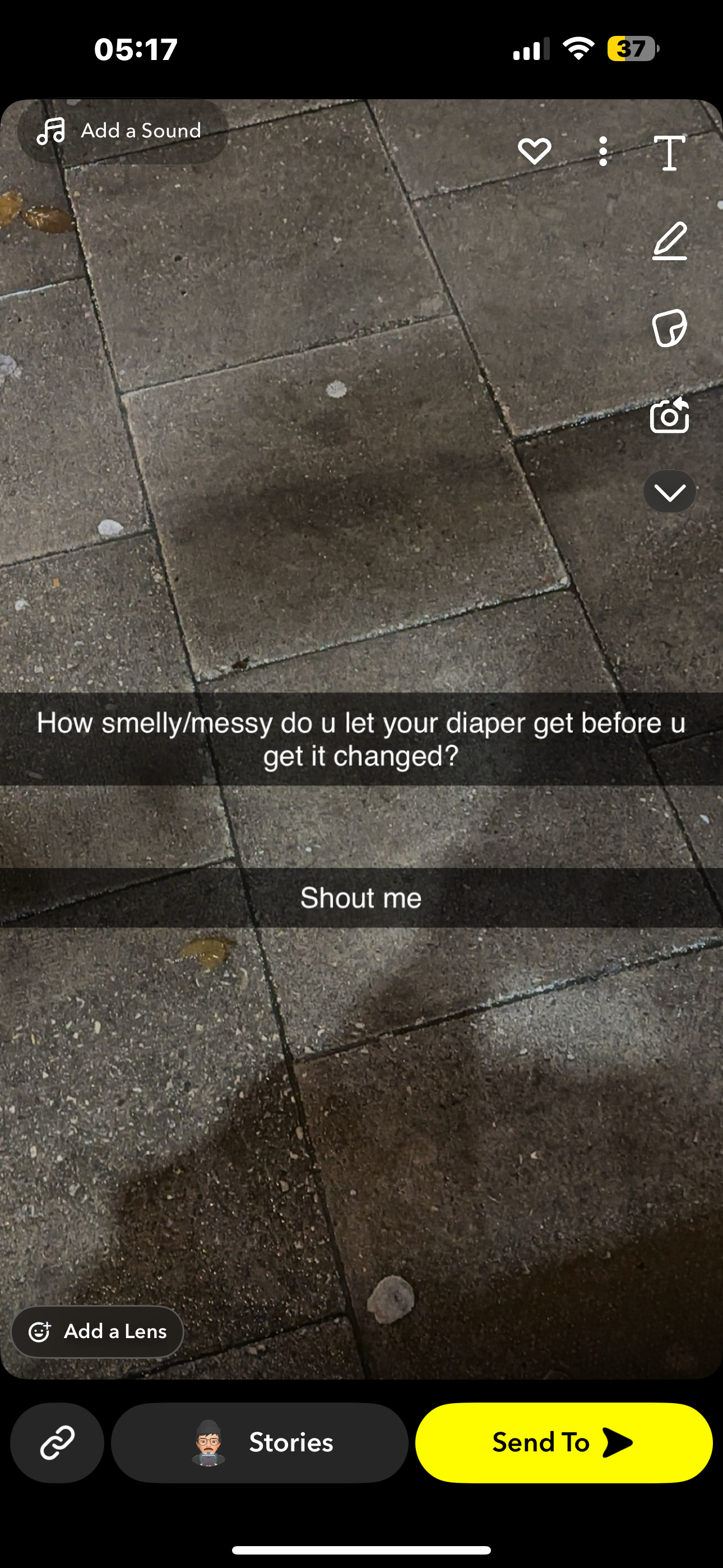Tap Add a Sound
The image size is (723, 1568).
[x=122, y=131]
